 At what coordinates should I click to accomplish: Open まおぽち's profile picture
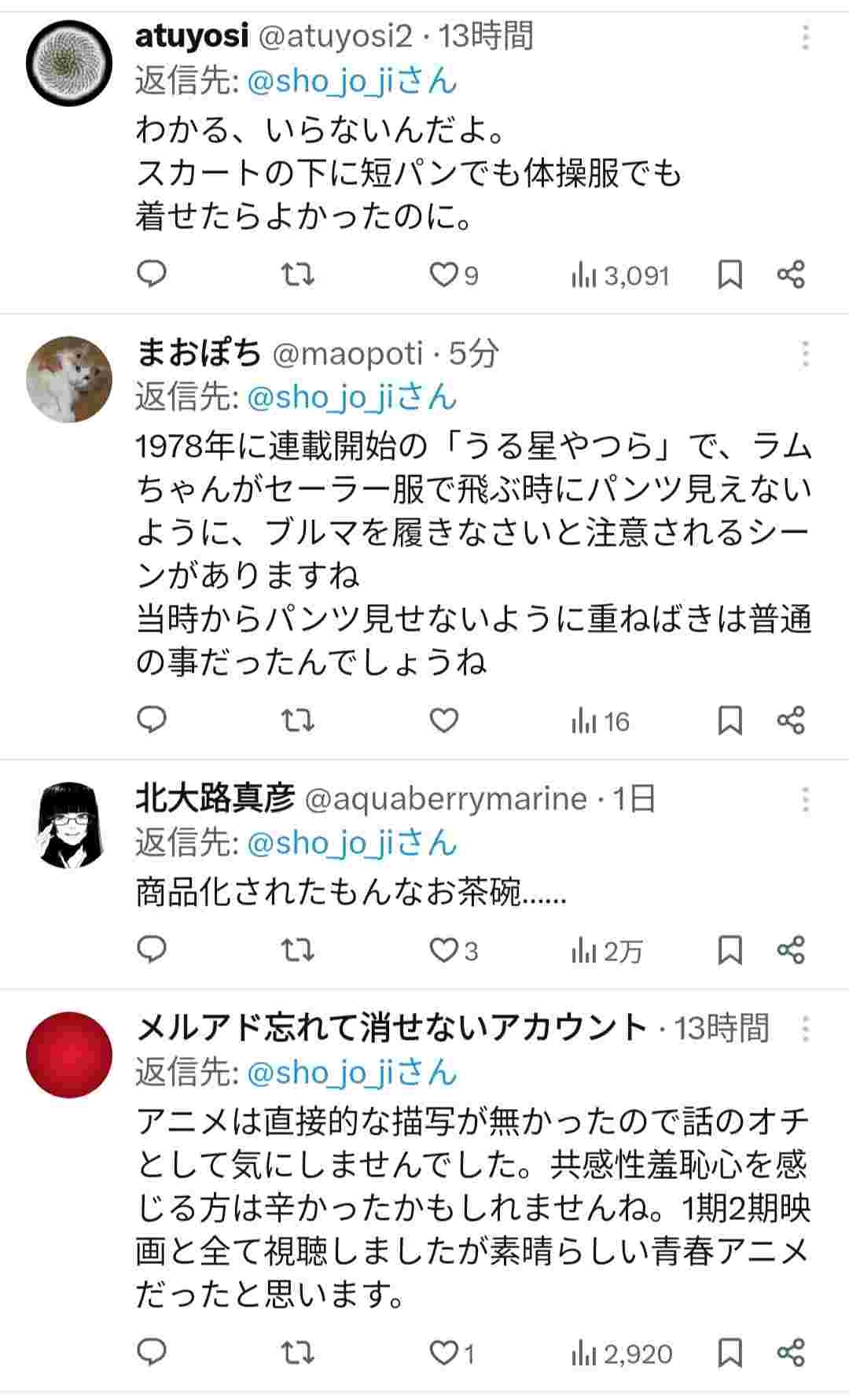coord(69,379)
